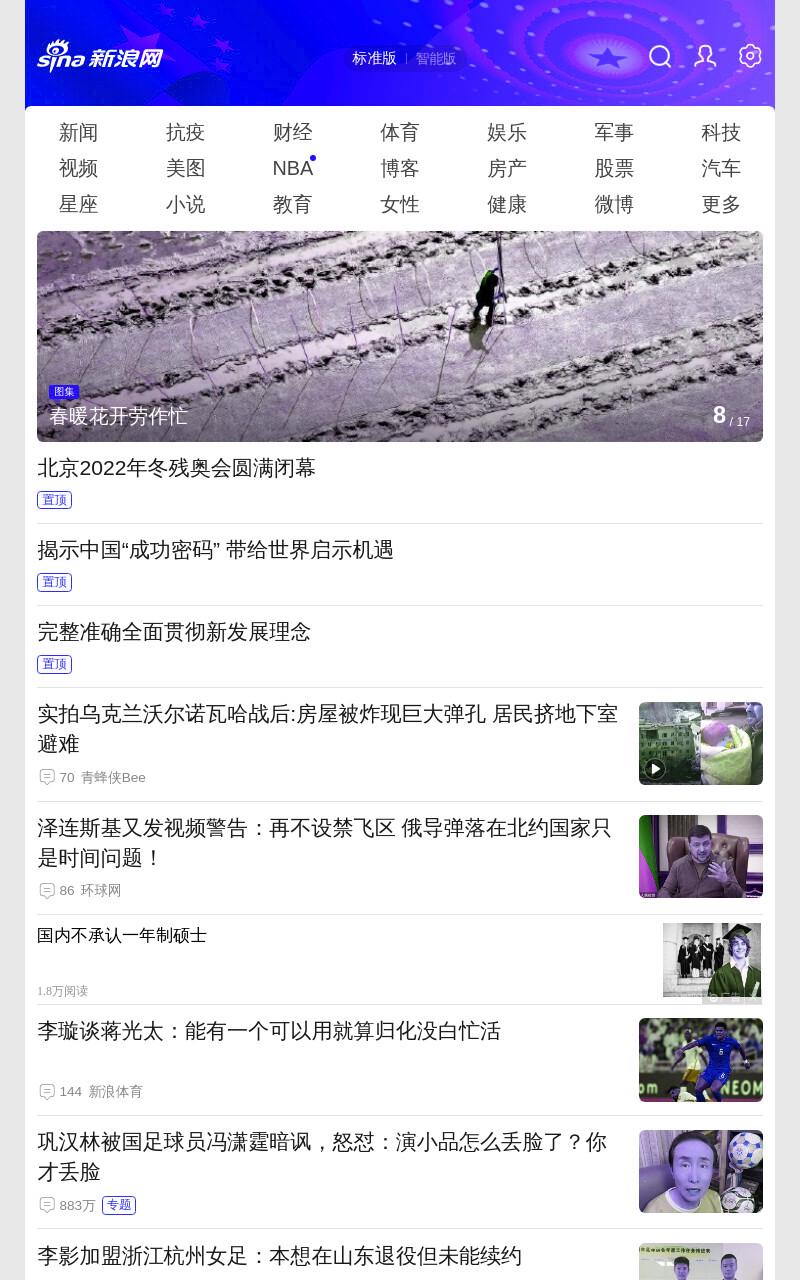
Task: Open the 体育 channel
Action: point(400,133)
